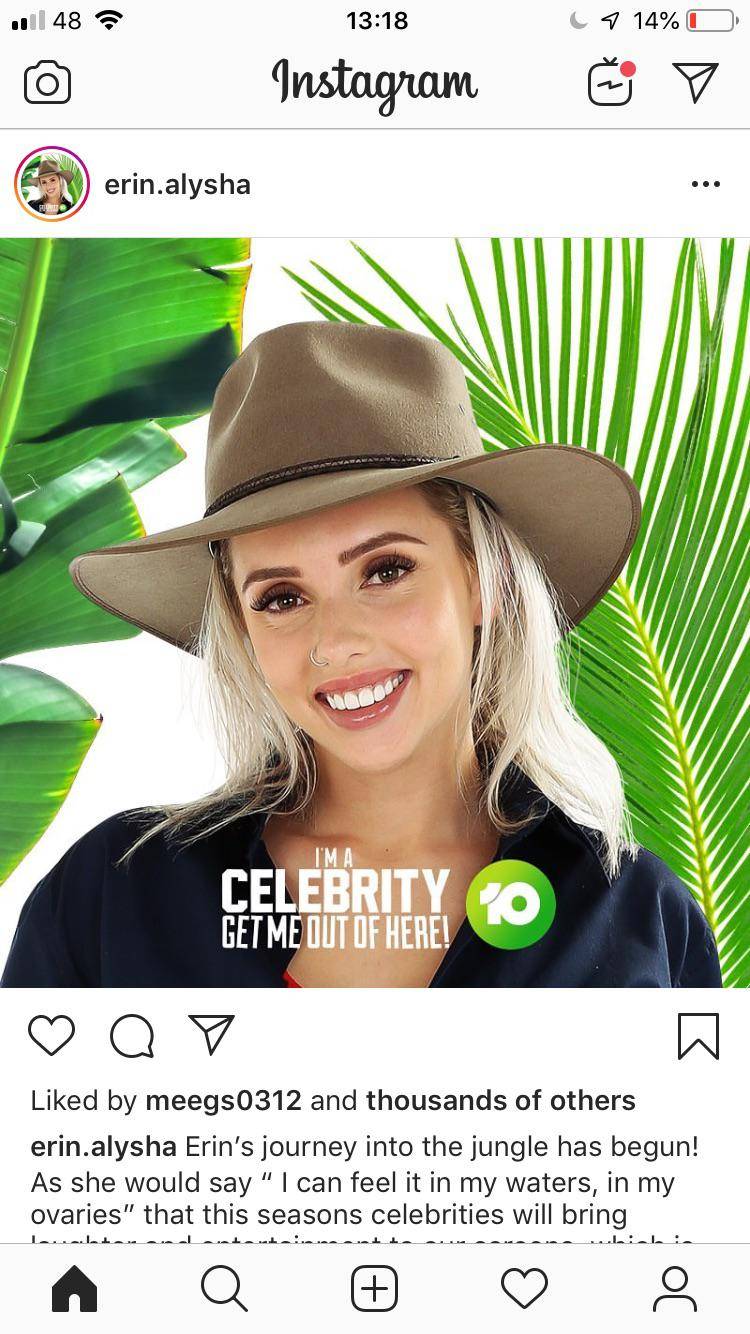
Task: Open your Profile from the bottom bar
Action: pos(675,1289)
